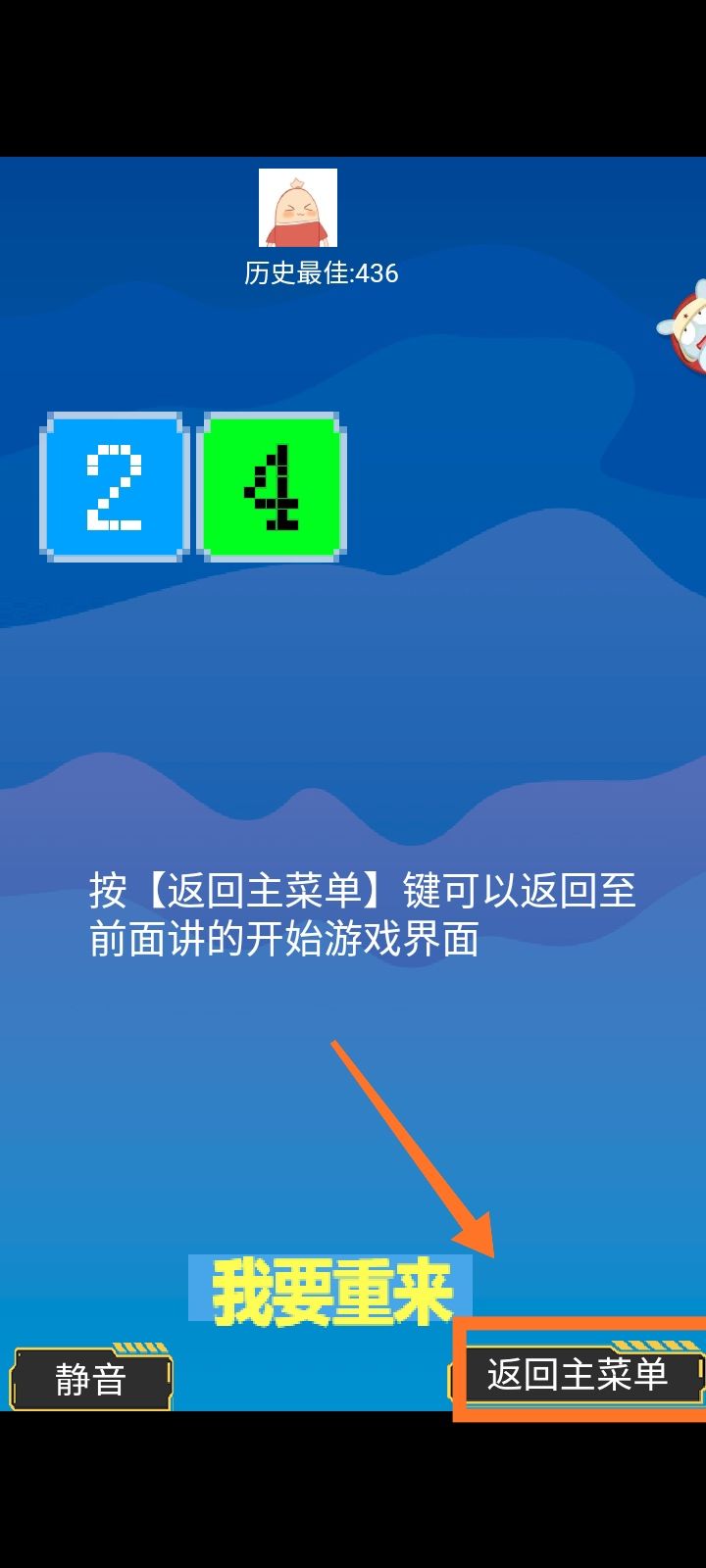Click the pair of tiles near the top
This screenshot has height=1568, width=706.
coord(192,486)
